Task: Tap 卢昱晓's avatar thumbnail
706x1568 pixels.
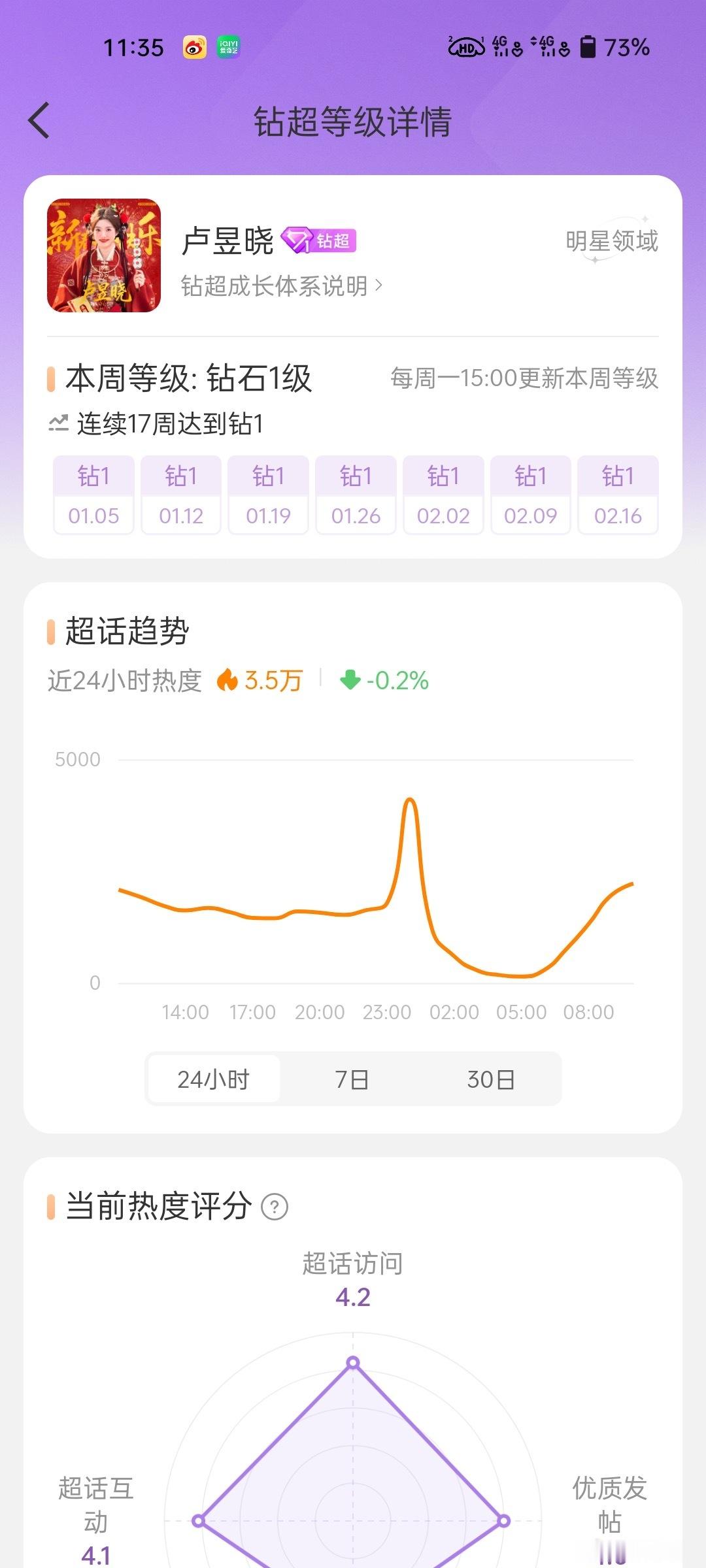Action: pos(105,257)
